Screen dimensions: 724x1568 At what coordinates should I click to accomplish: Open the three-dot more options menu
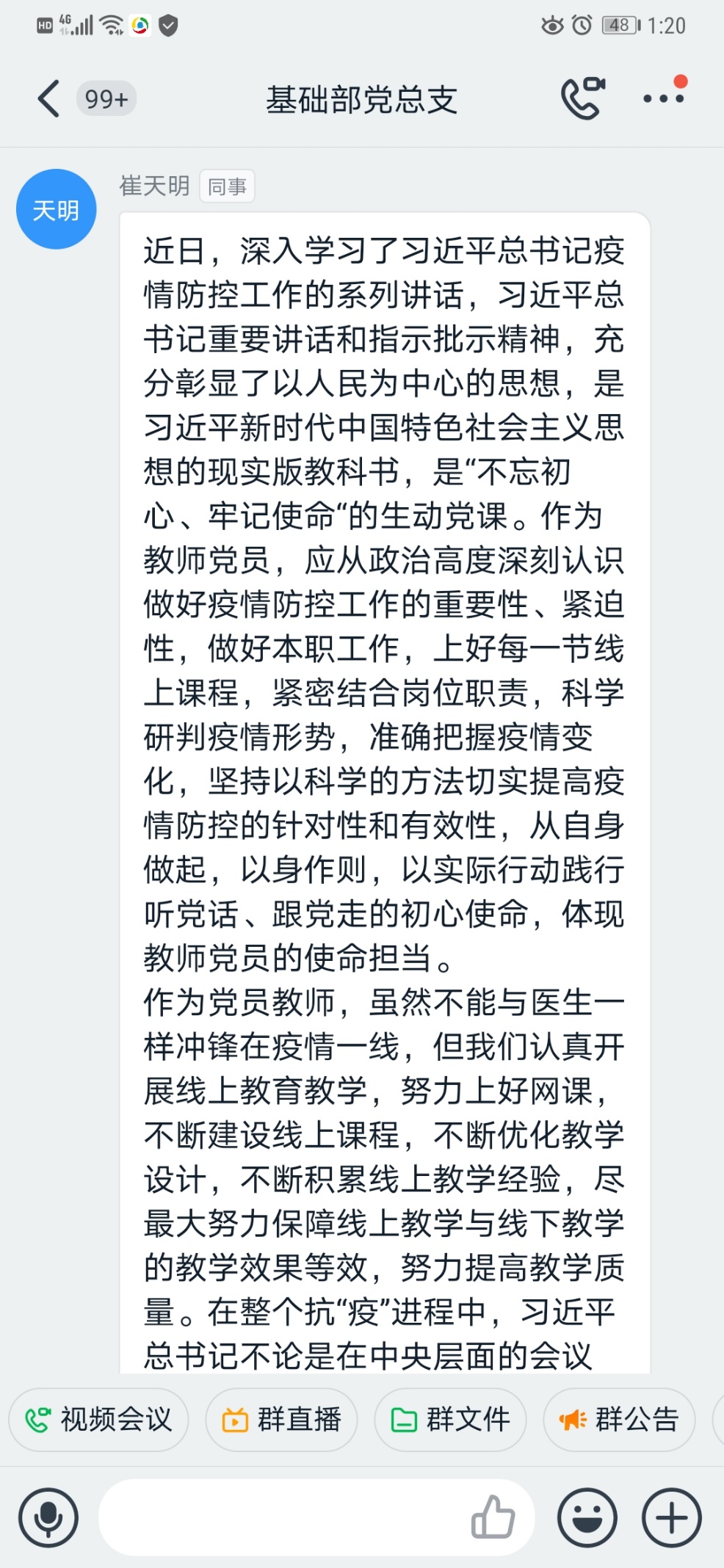(x=664, y=98)
